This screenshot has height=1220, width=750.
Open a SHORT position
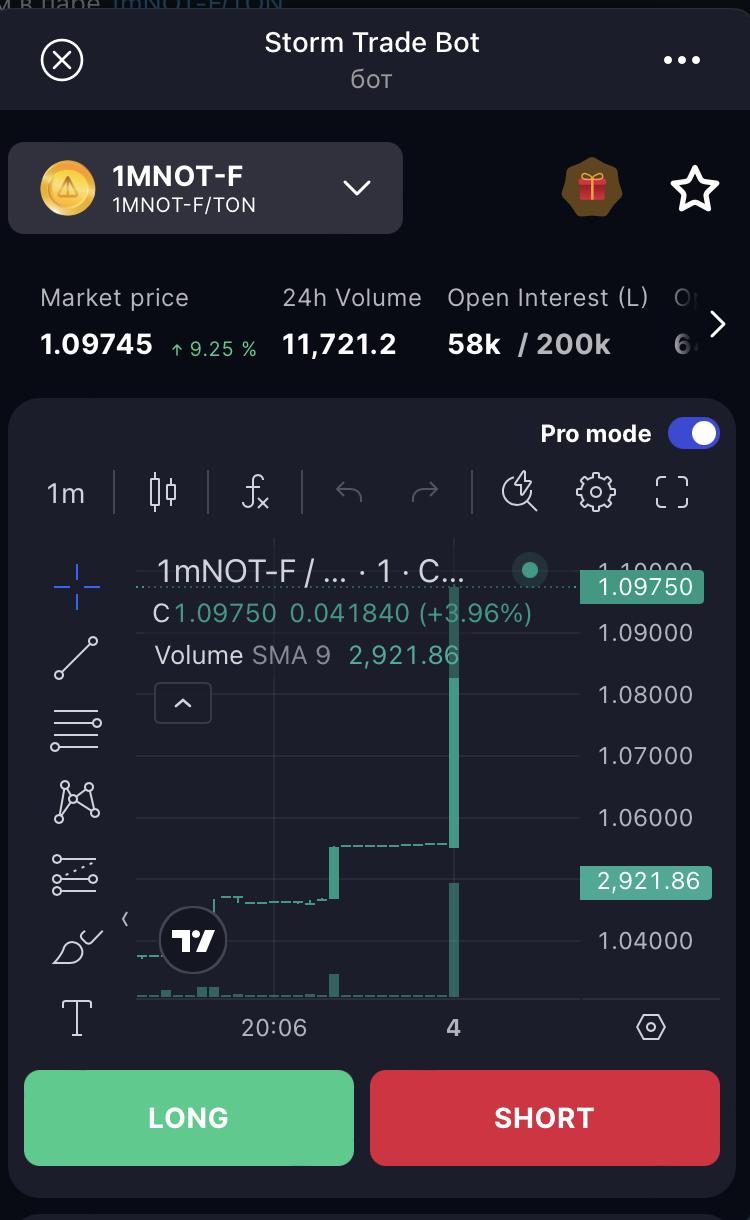pyautogui.click(x=545, y=1118)
